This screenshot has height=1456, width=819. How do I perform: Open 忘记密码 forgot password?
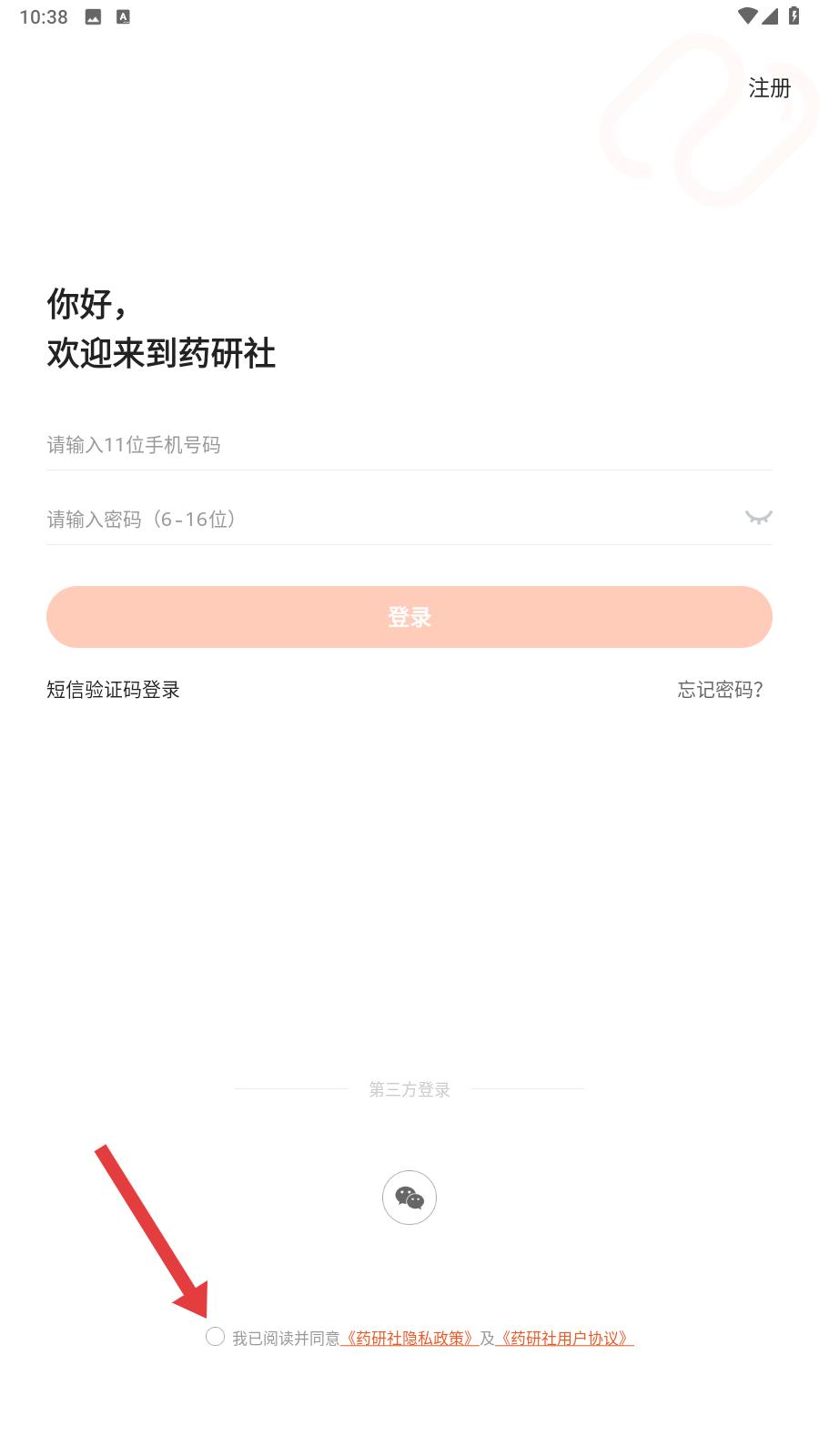point(720,690)
